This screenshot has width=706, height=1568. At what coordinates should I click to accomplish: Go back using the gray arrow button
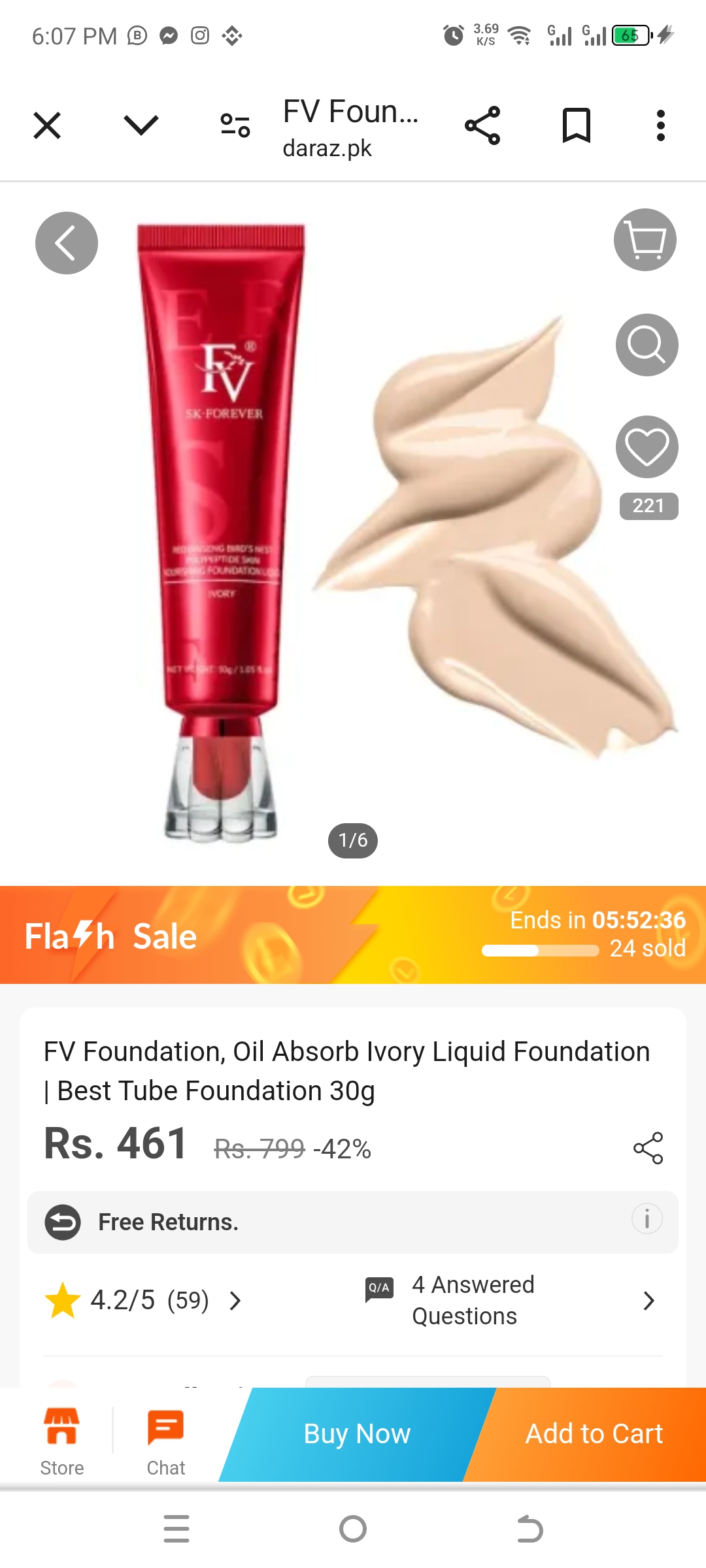pyautogui.click(x=67, y=243)
